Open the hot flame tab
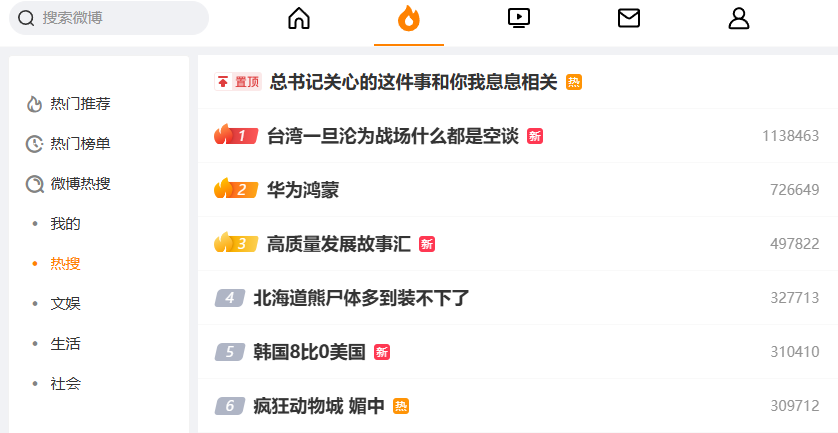The image size is (838, 433). pyautogui.click(x=408, y=18)
